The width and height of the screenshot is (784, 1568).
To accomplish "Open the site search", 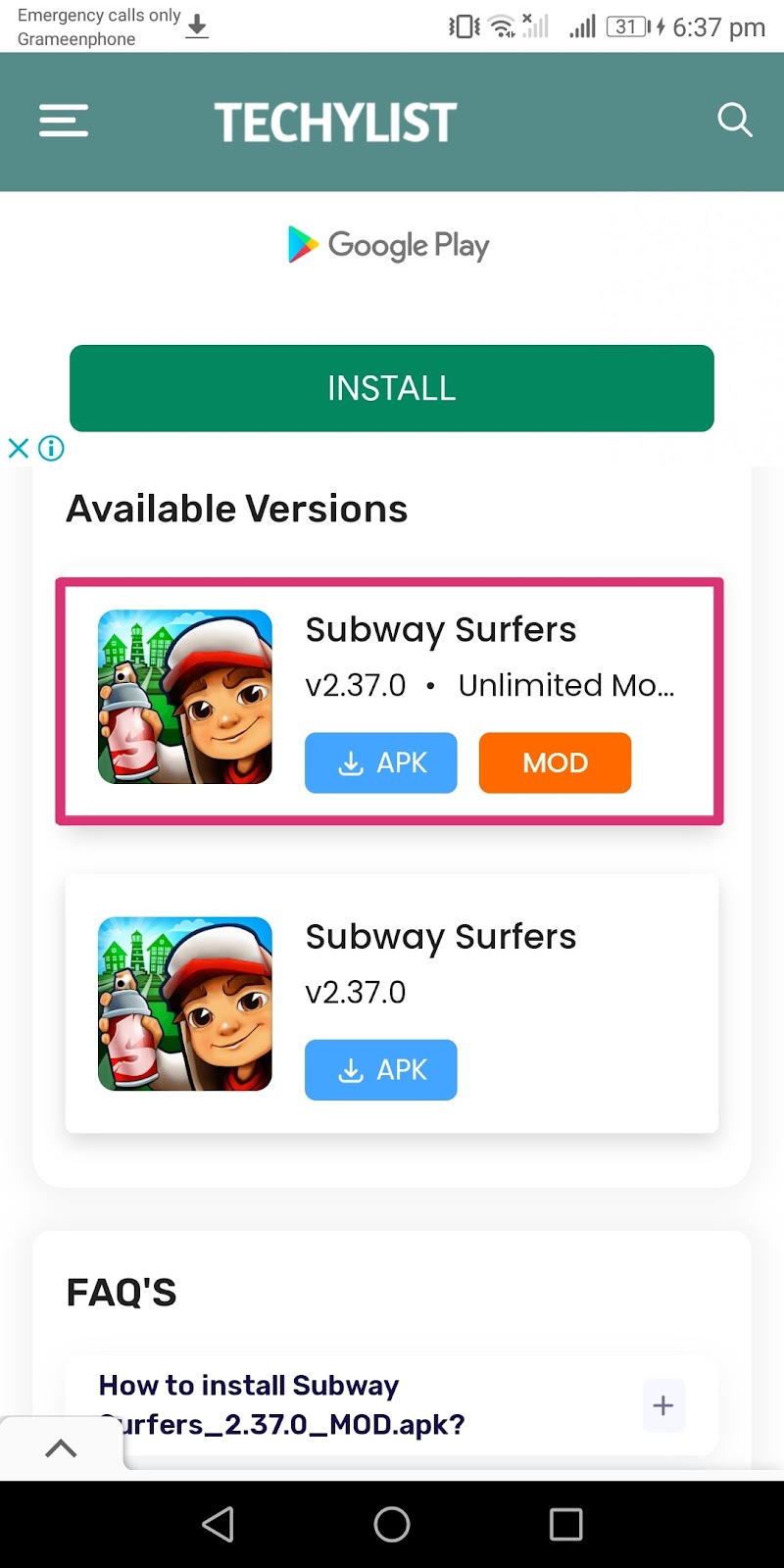I will tap(734, 120).
